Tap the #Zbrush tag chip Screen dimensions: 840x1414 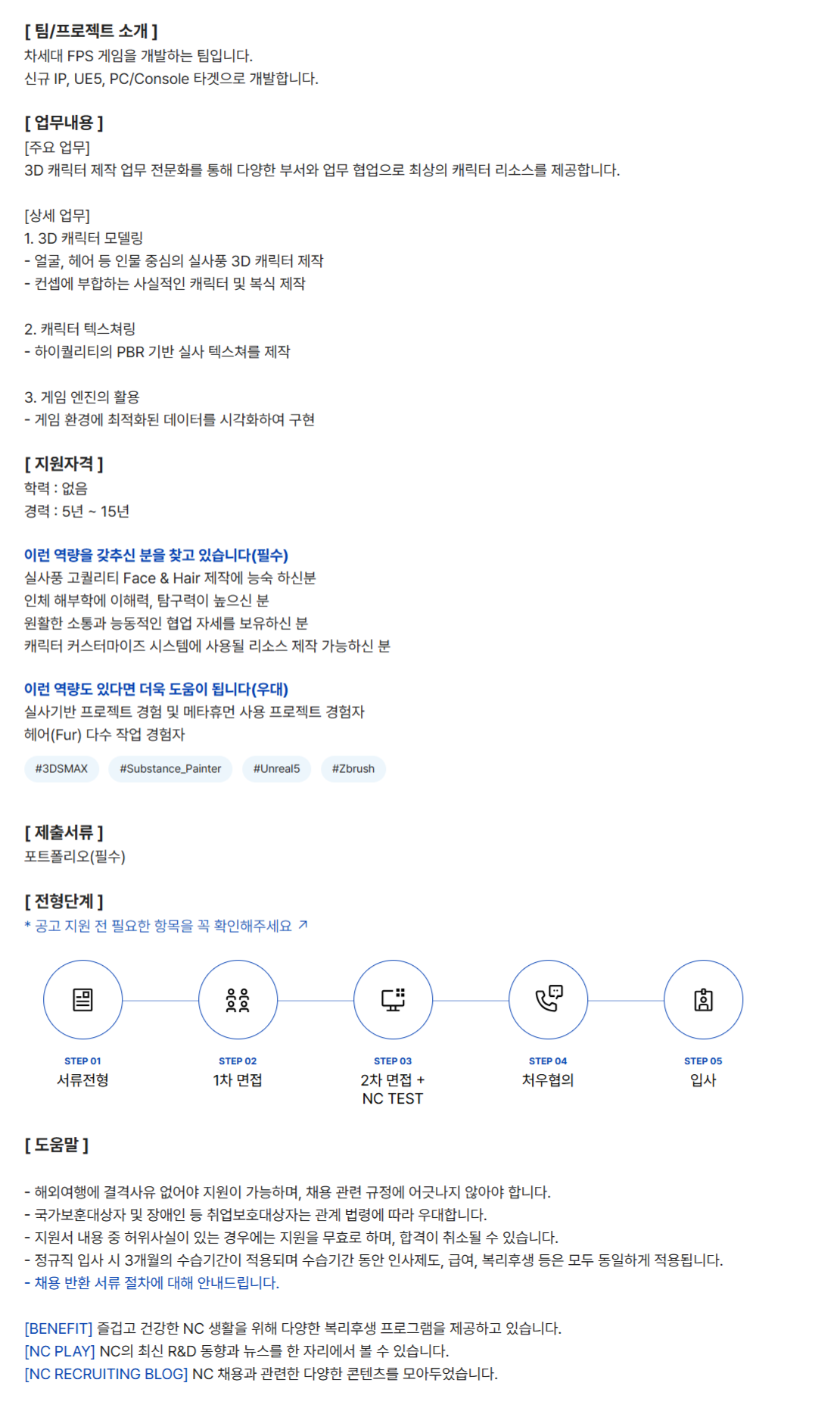[x=353, y=769]
